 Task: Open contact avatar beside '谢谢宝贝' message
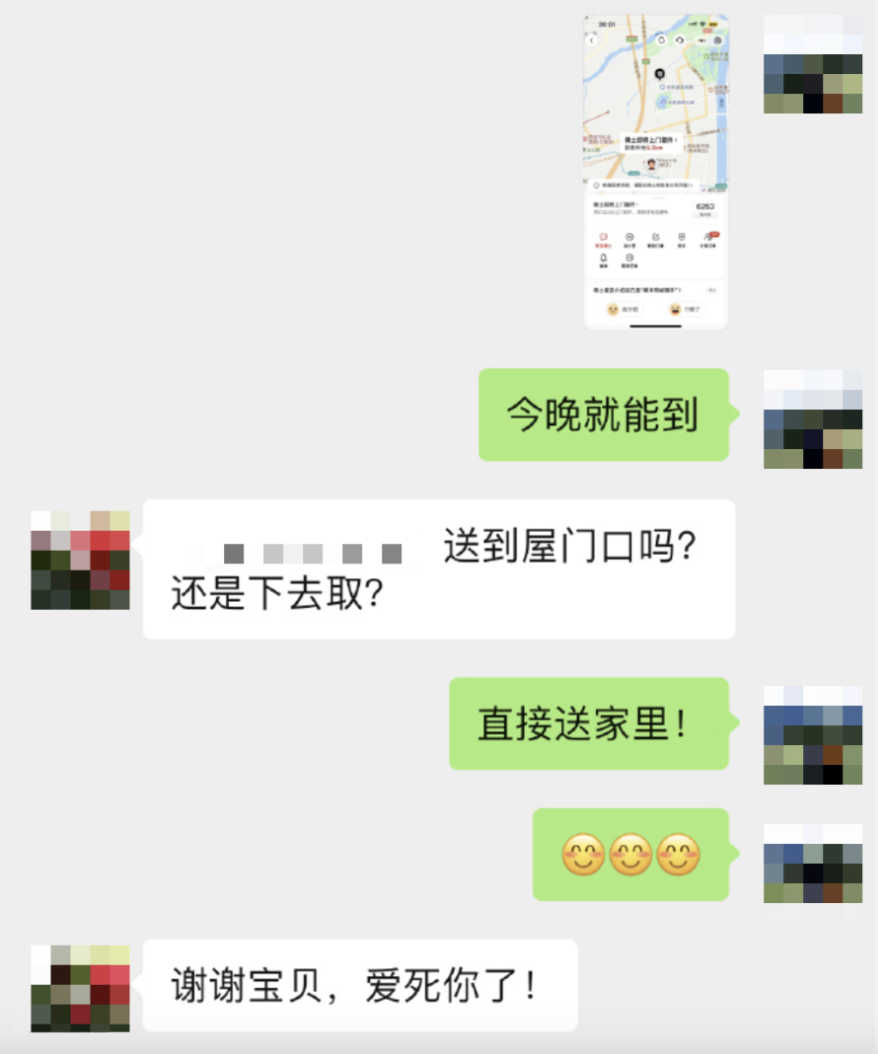80,987
